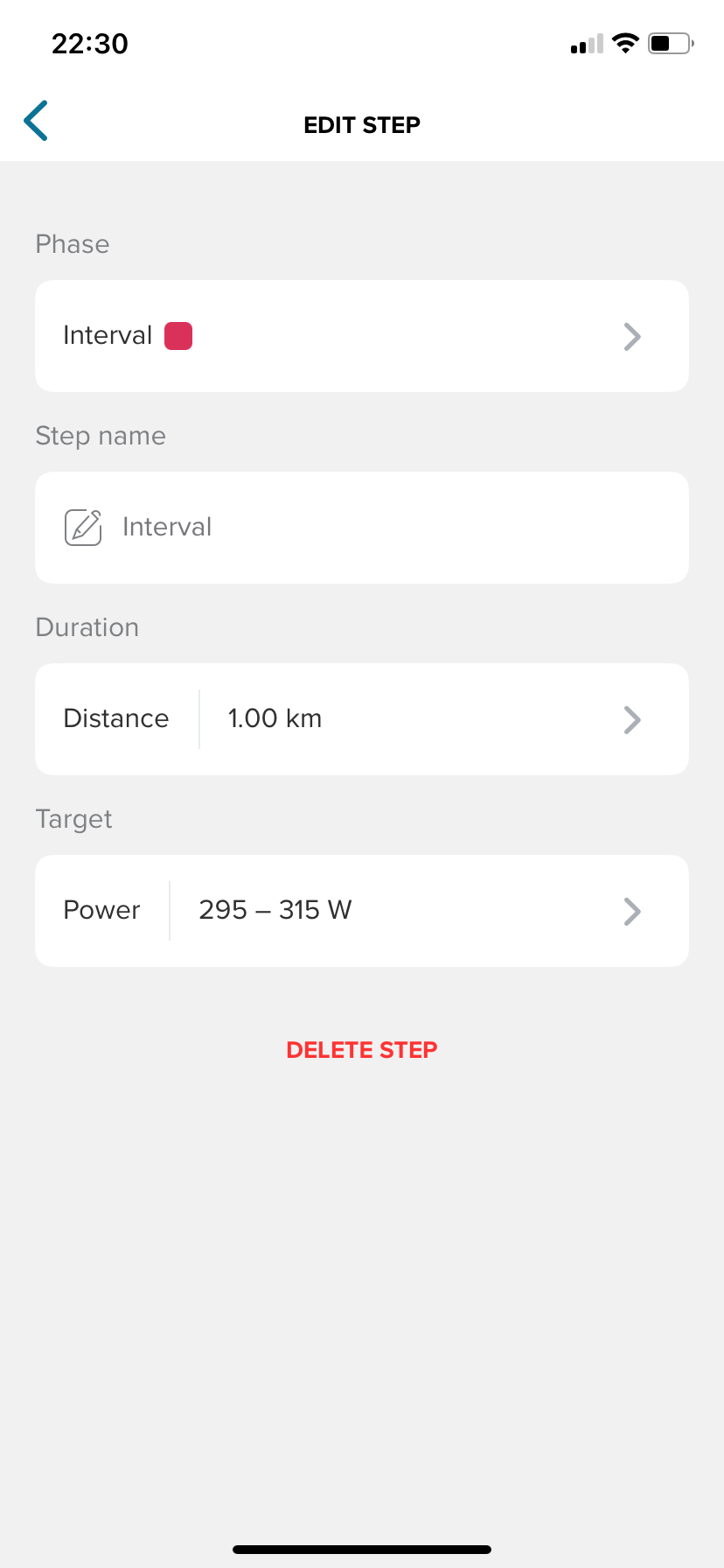
Task: Open the Interval phase selector
Action: coord(361,336)
